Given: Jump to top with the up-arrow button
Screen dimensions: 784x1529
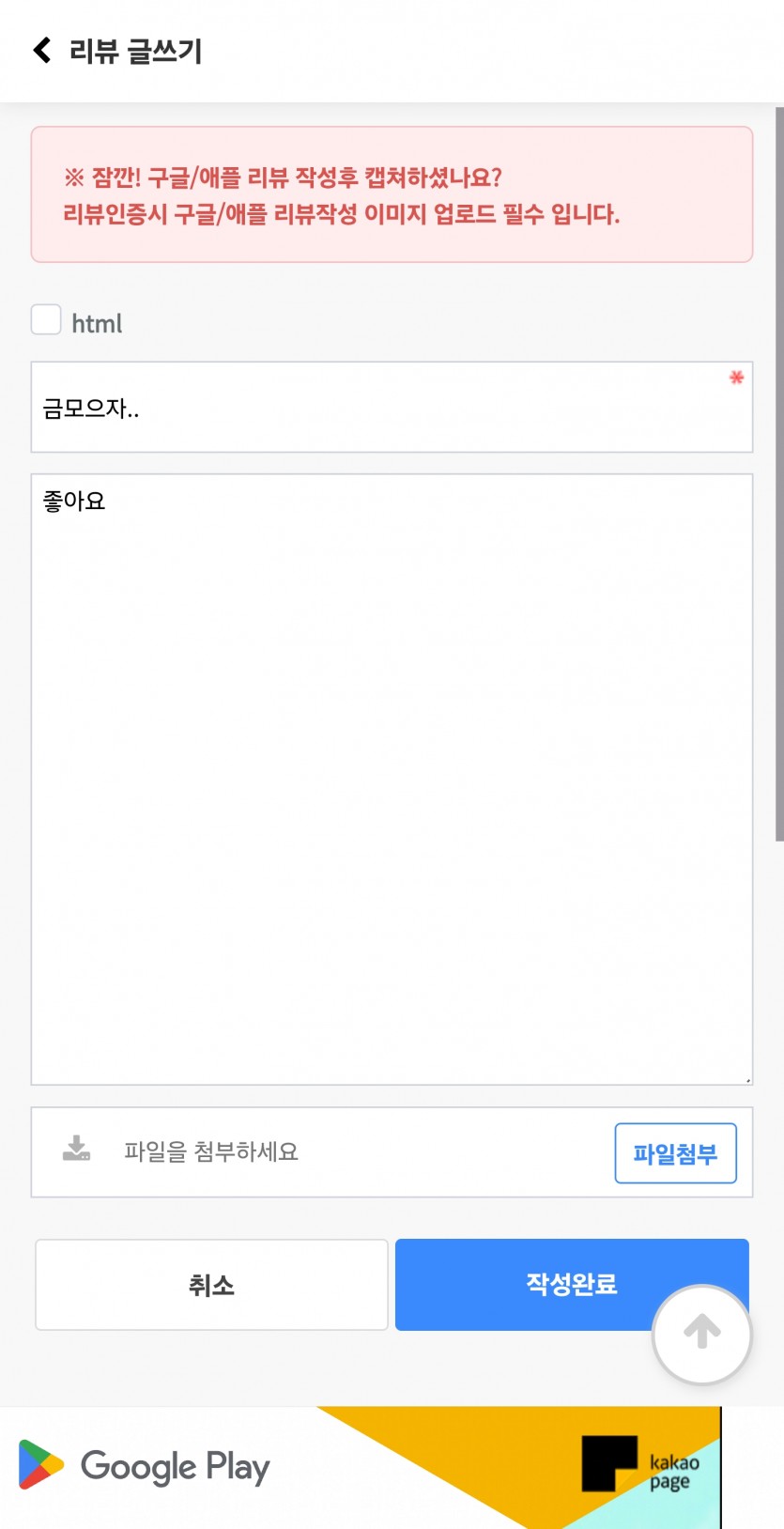Looking at the screenshot, I should coord(701,1335).
